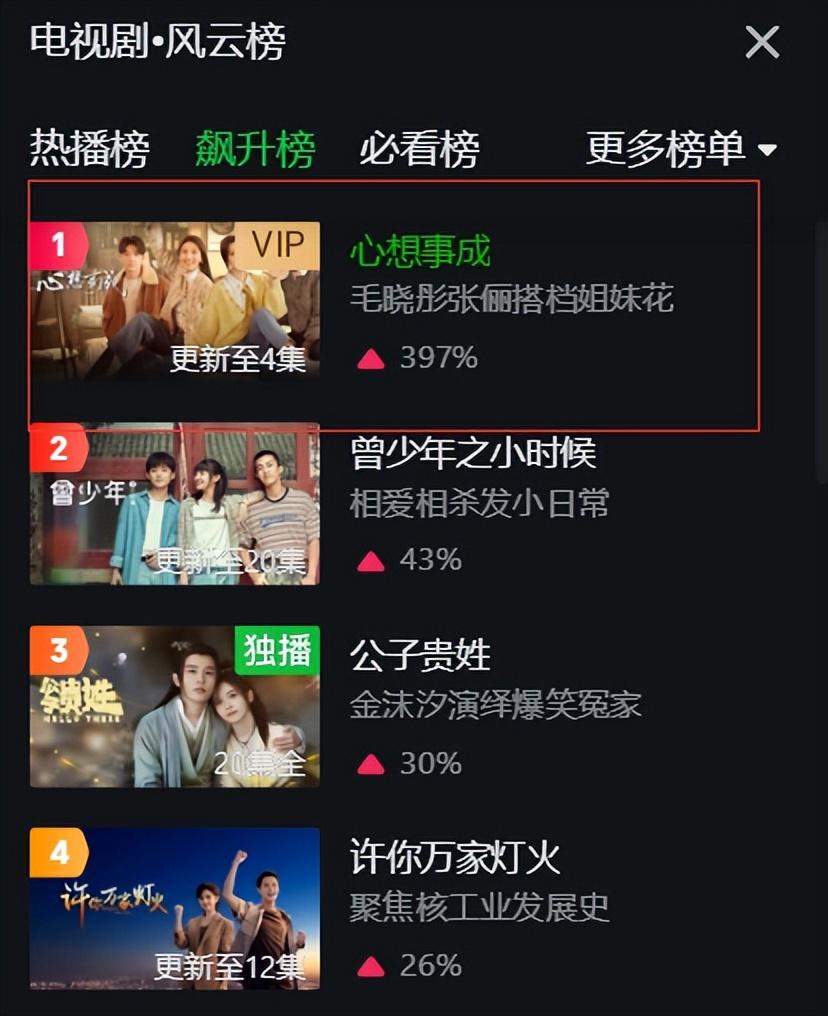
Task: Expand the 更多榜单 dropdown
Action: pyautogui.click(x=681, y=149)
